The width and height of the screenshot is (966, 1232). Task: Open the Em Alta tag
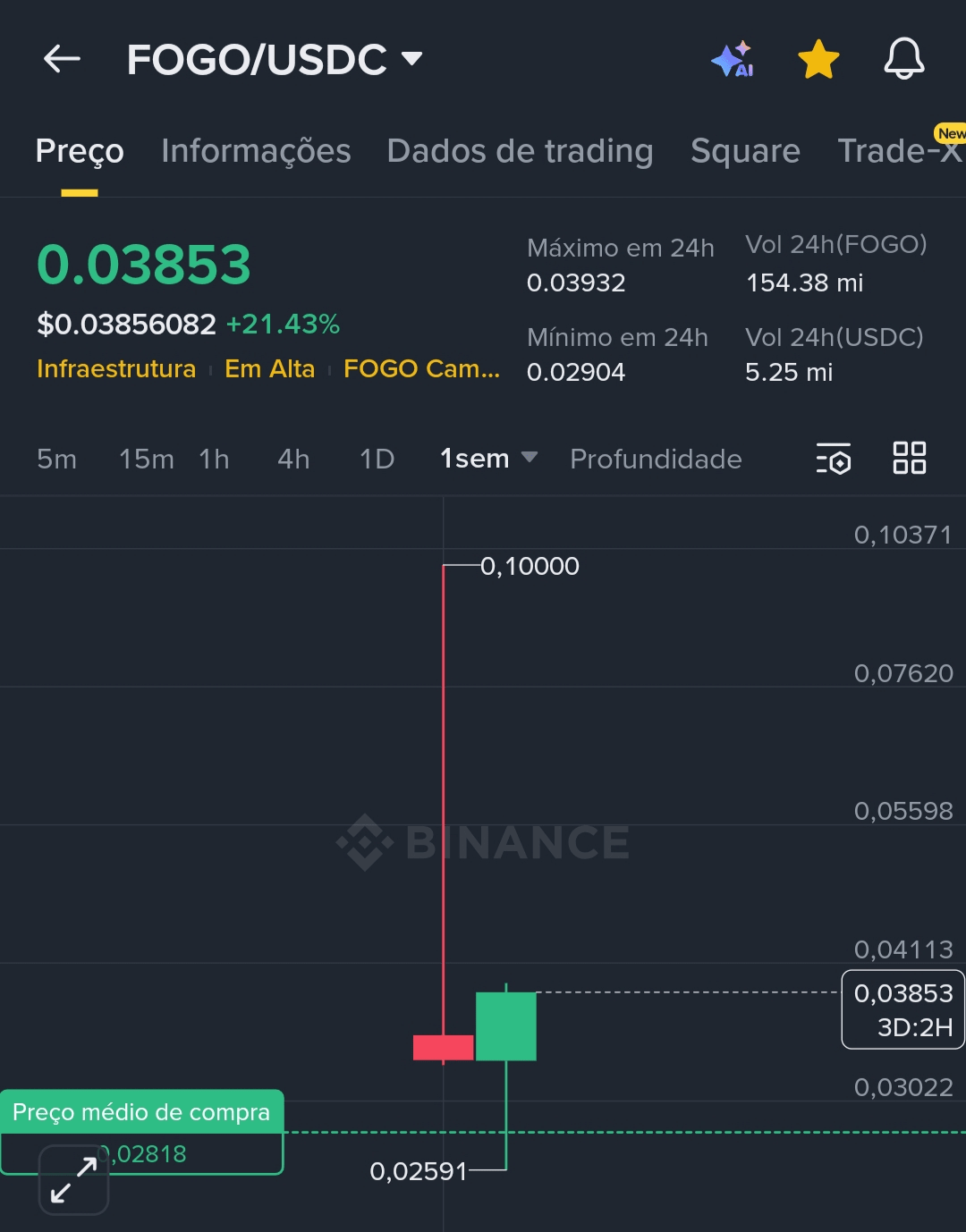click(x=269, y=368)
